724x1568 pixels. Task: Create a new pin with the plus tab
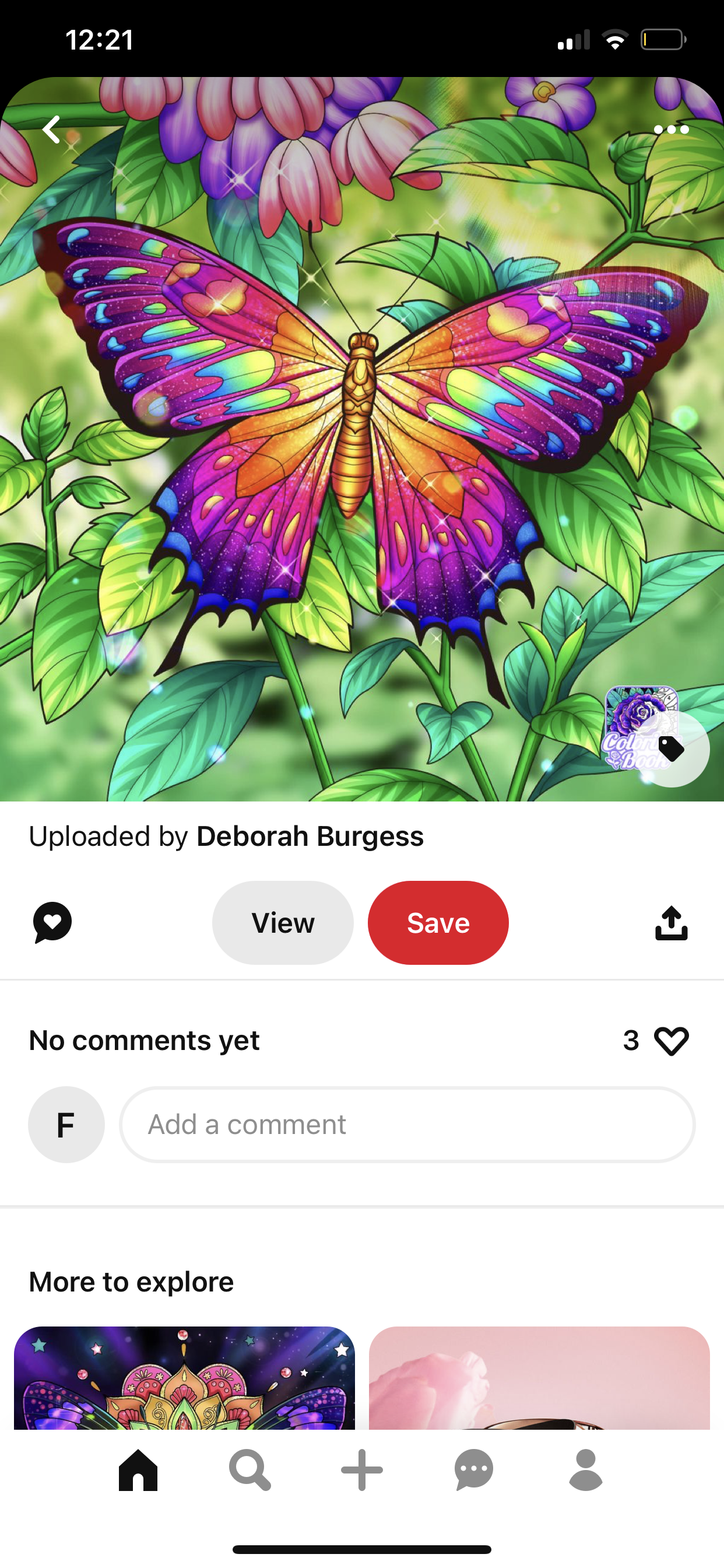[362, 1470]
